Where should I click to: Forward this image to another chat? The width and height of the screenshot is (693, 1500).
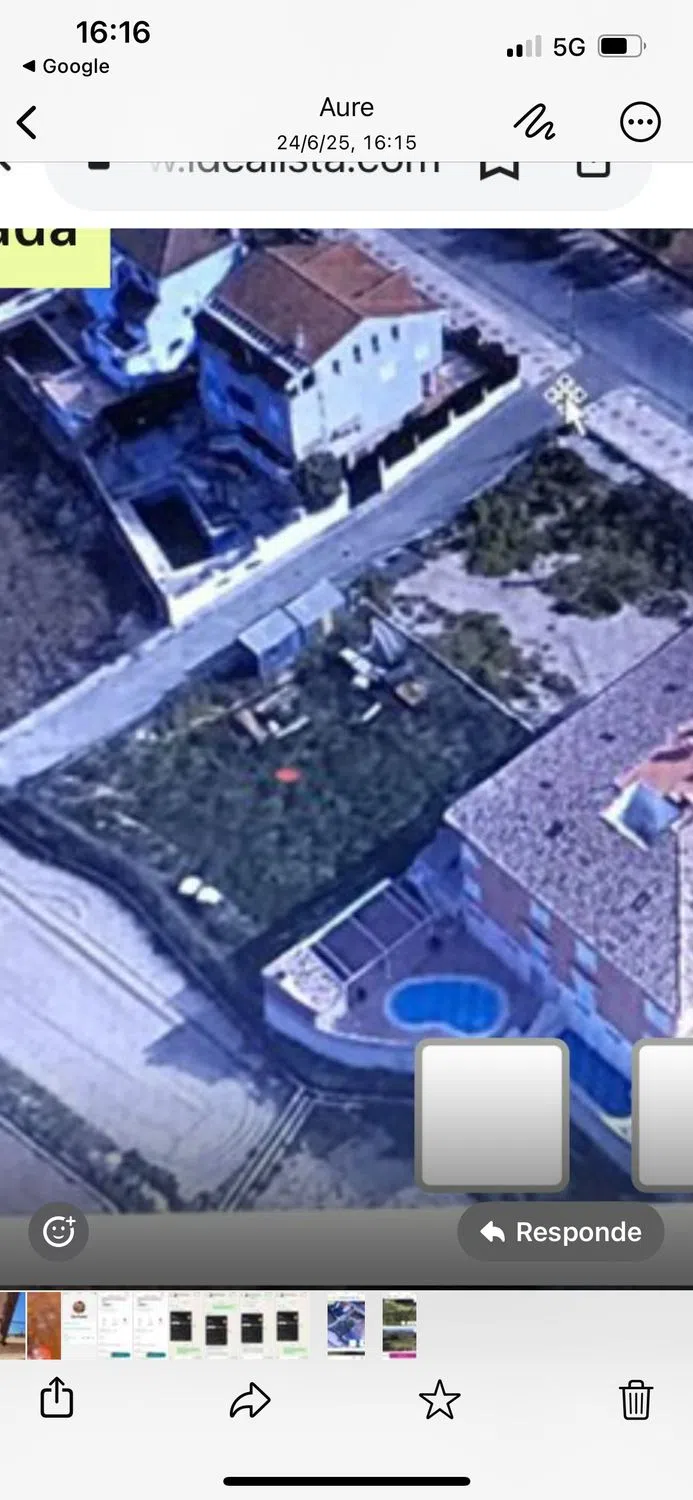pyautogui.click(x=250, y=1400)
